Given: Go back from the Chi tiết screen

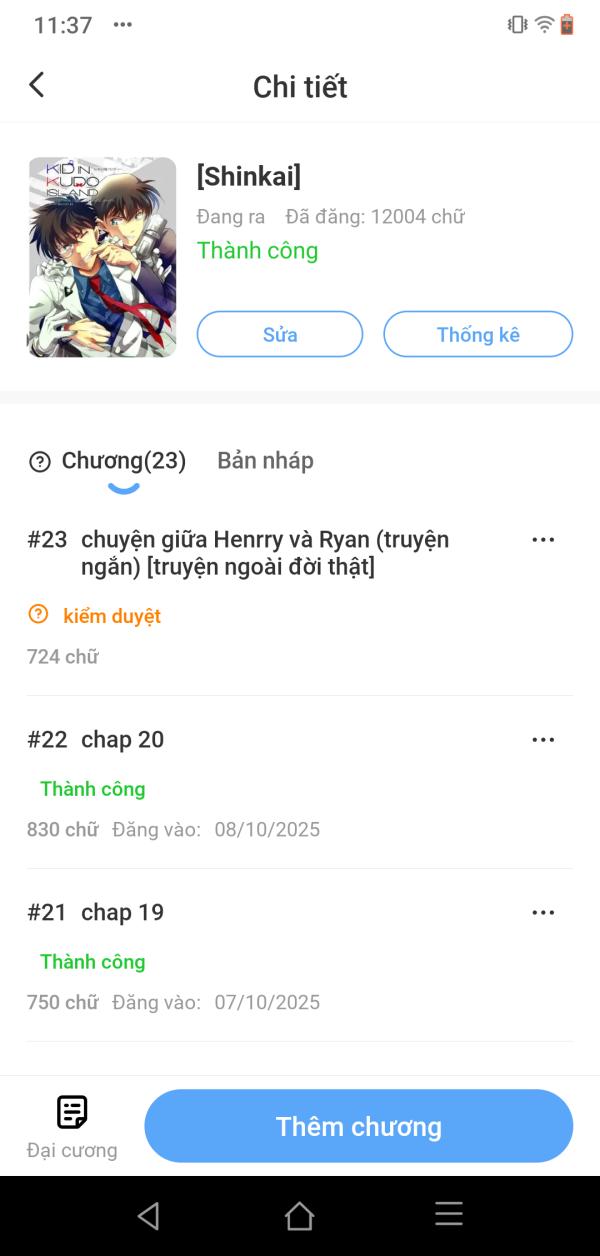Looking at the screenshot, I should click(x=37, y=85).
